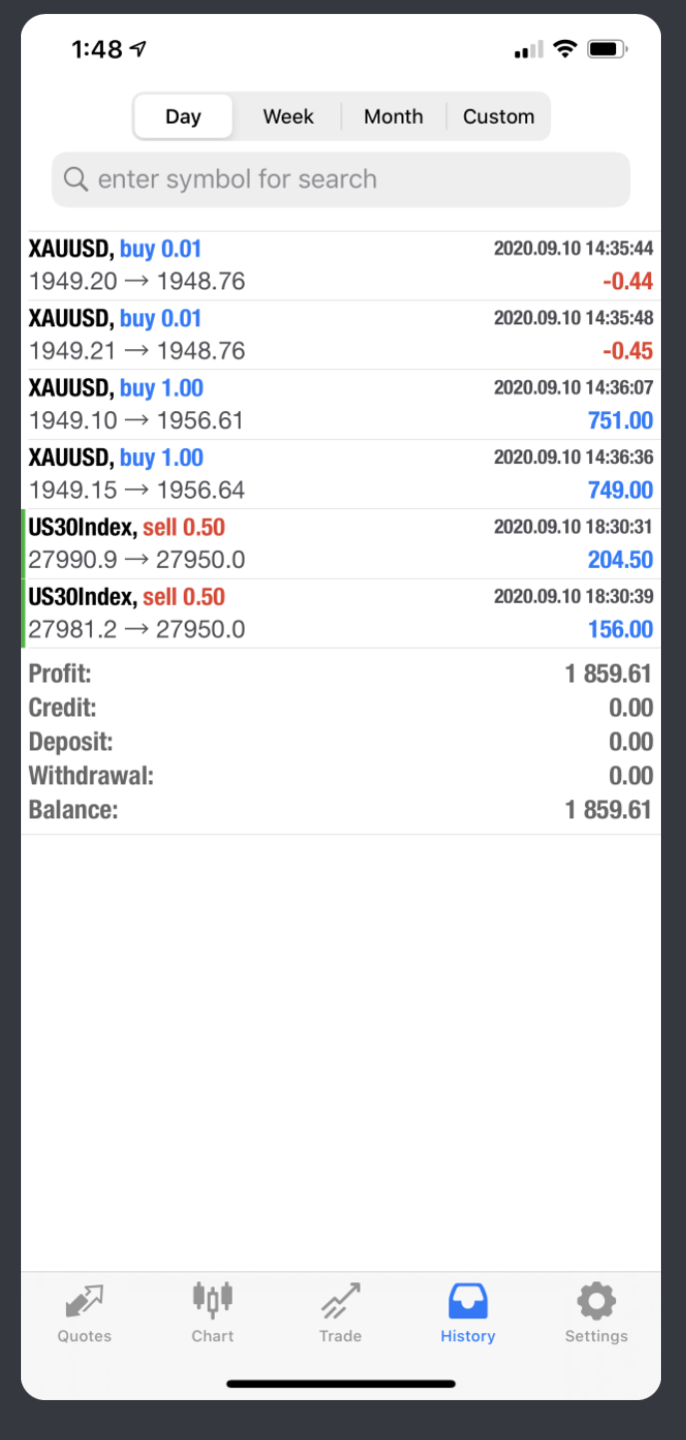Screen dimensions: 686x1440
Task: Tap the History tab
Action: pos(468,1313)
